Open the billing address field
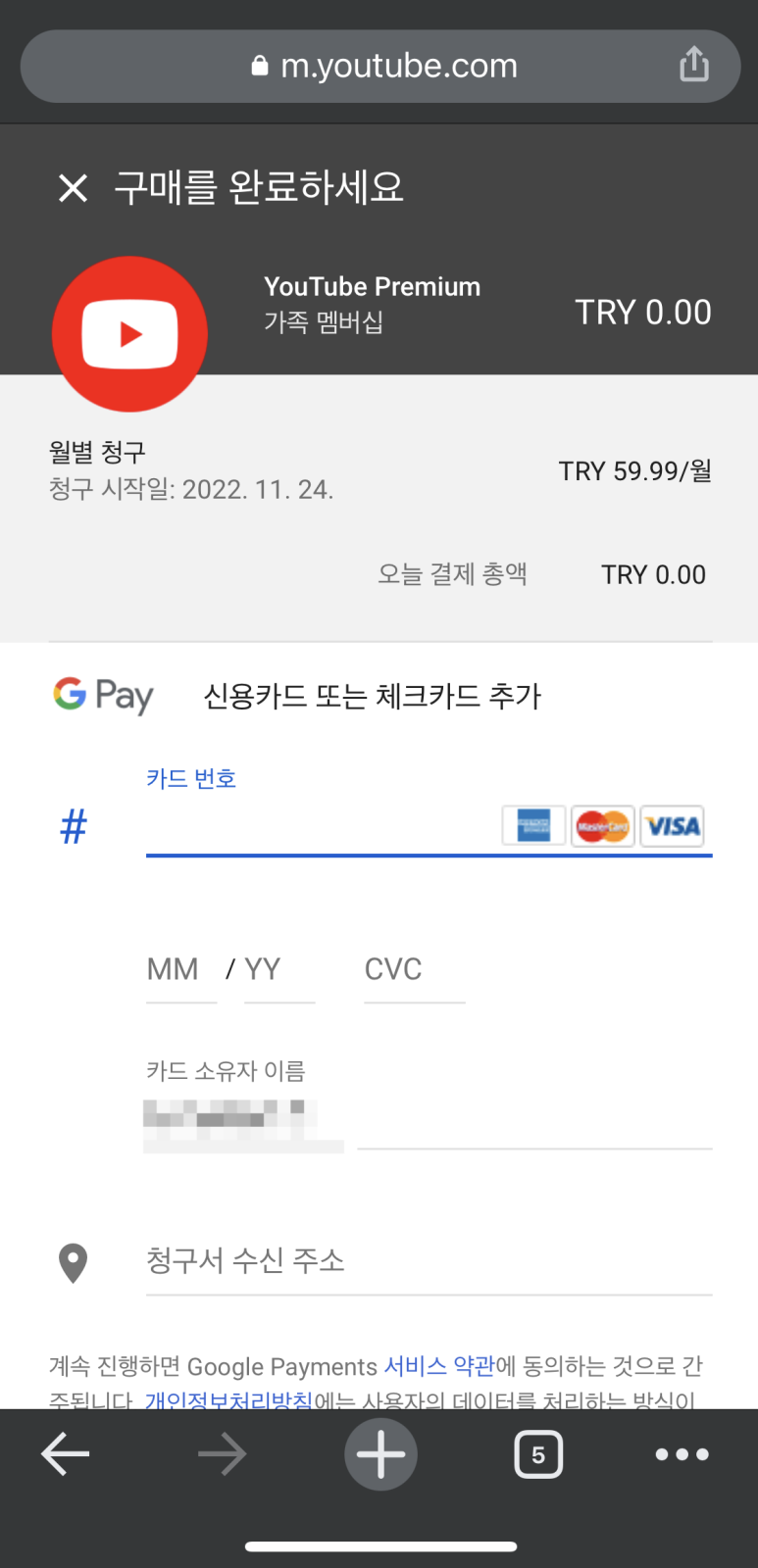Viewport: 758px width, 1568px height. [429, 1261]
